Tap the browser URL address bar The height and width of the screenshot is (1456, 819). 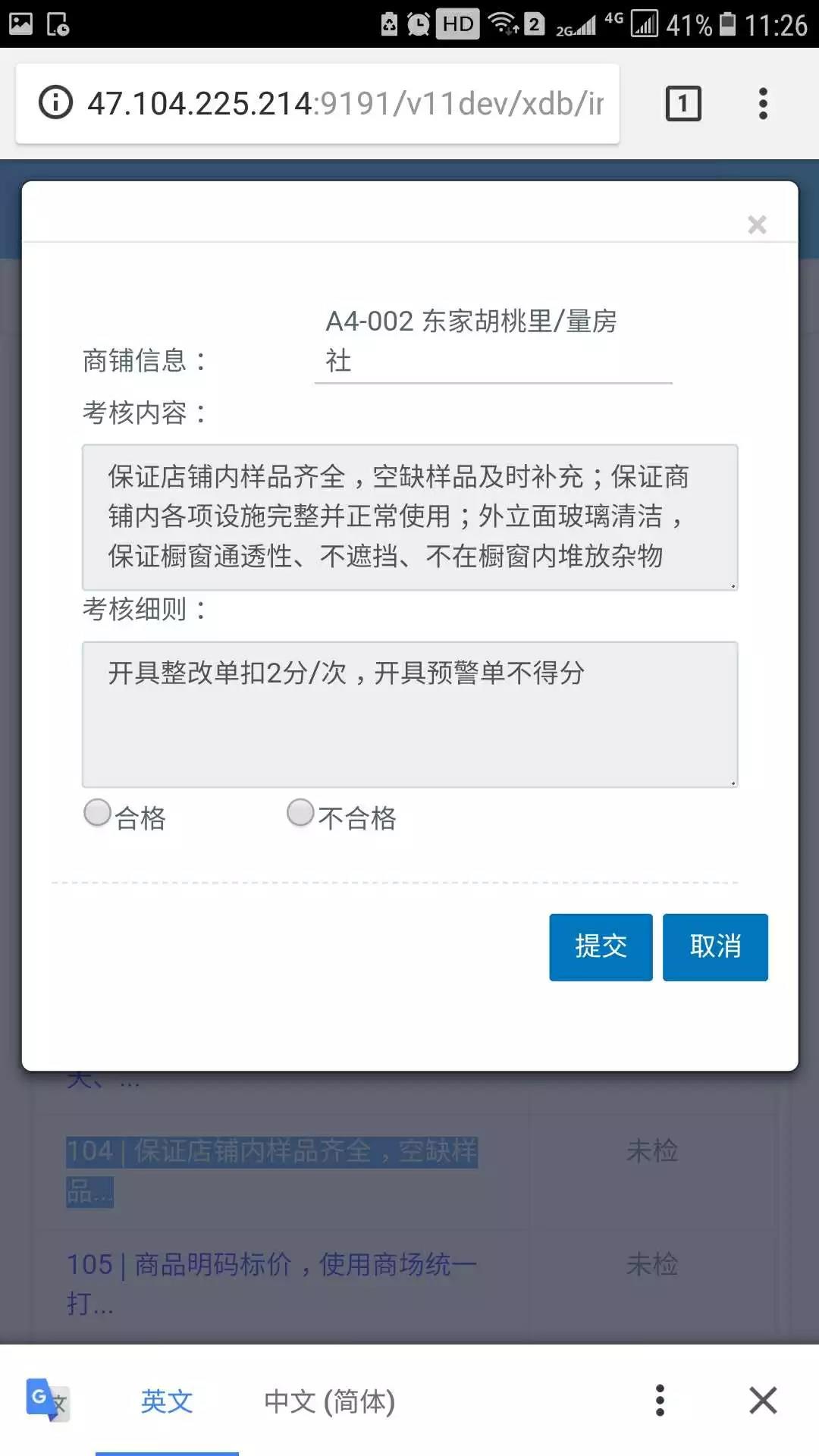345,104
